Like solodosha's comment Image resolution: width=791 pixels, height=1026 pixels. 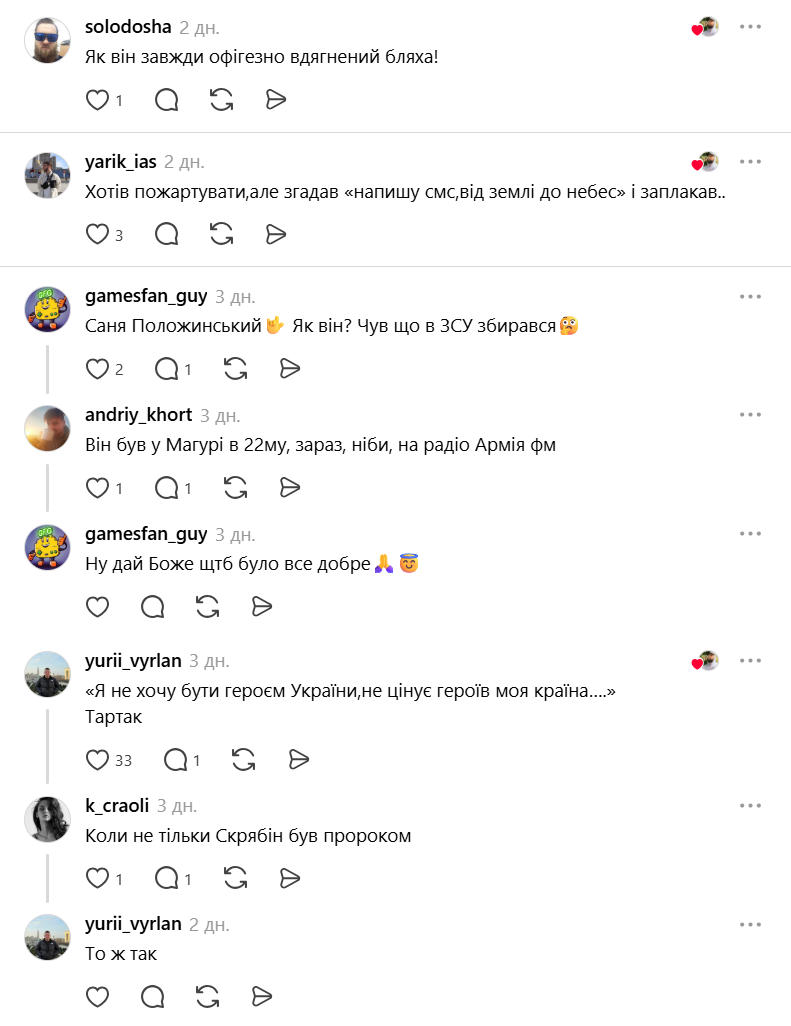click(97, 100)
